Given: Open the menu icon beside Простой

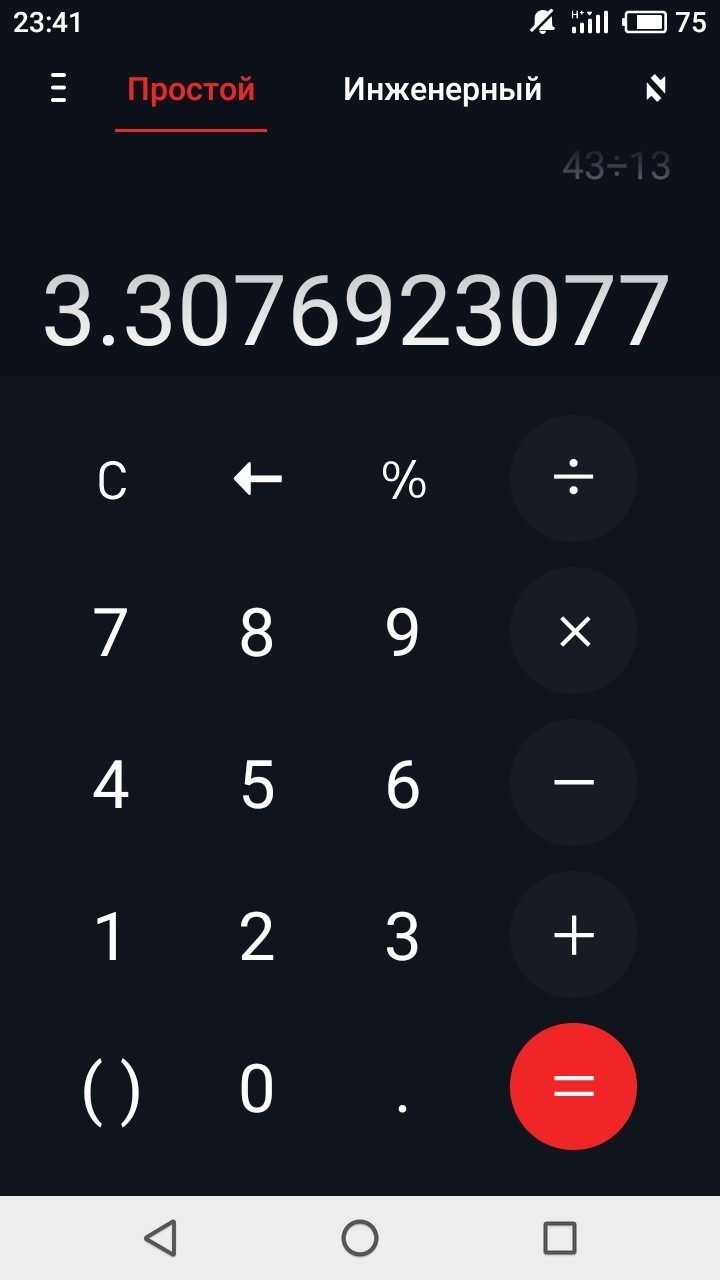Looking at the screenshot, I should (x=59, y=89).
